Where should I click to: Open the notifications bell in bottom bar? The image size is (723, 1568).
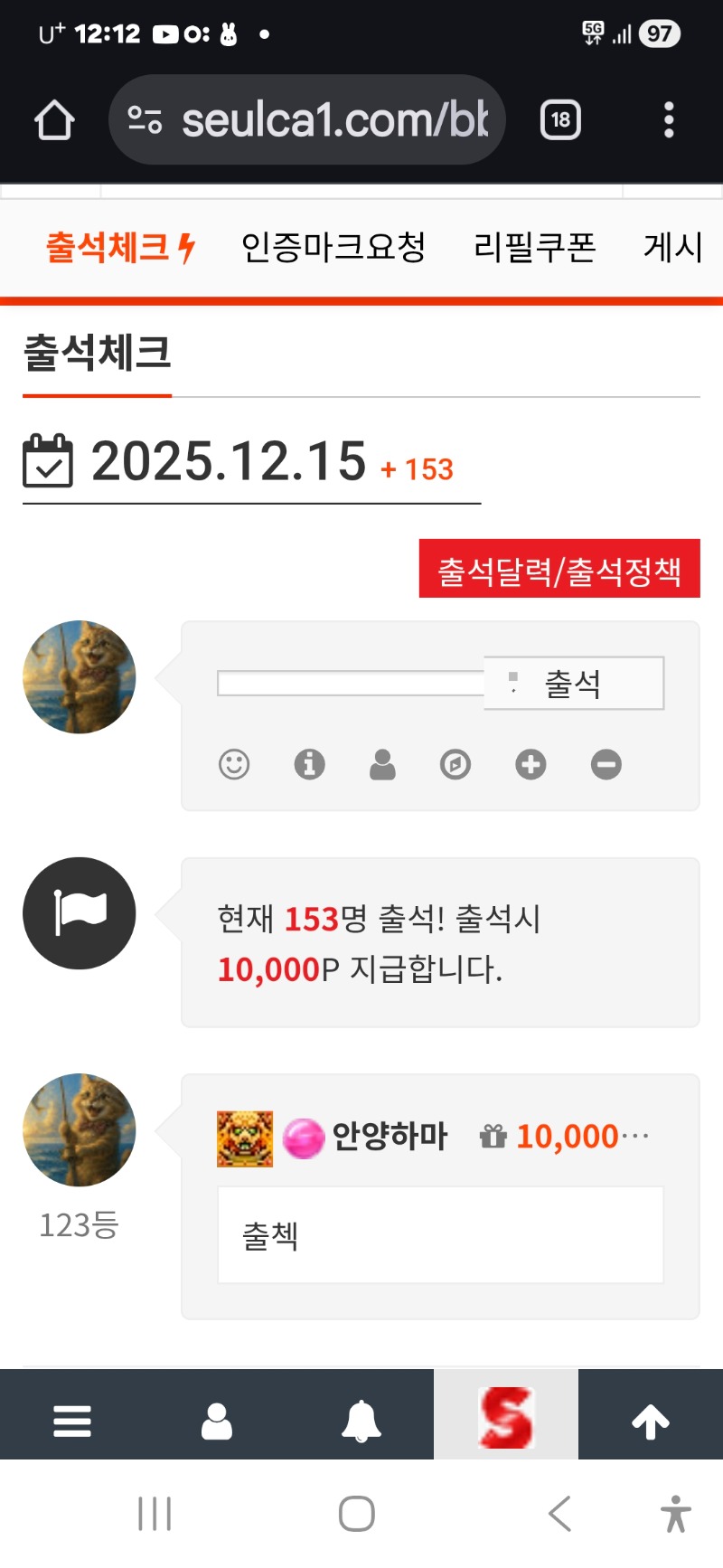[361, 1422]
